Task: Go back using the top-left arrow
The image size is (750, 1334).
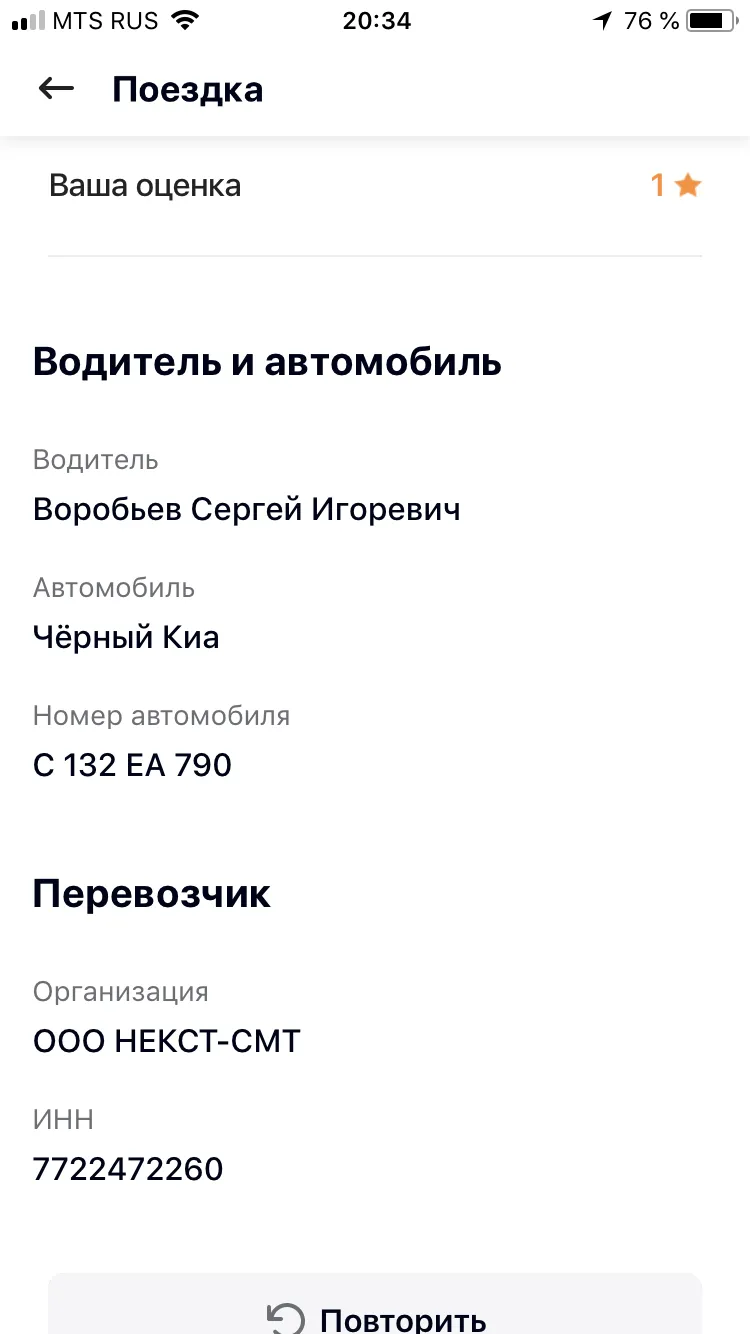Action: tap(56, 89)
